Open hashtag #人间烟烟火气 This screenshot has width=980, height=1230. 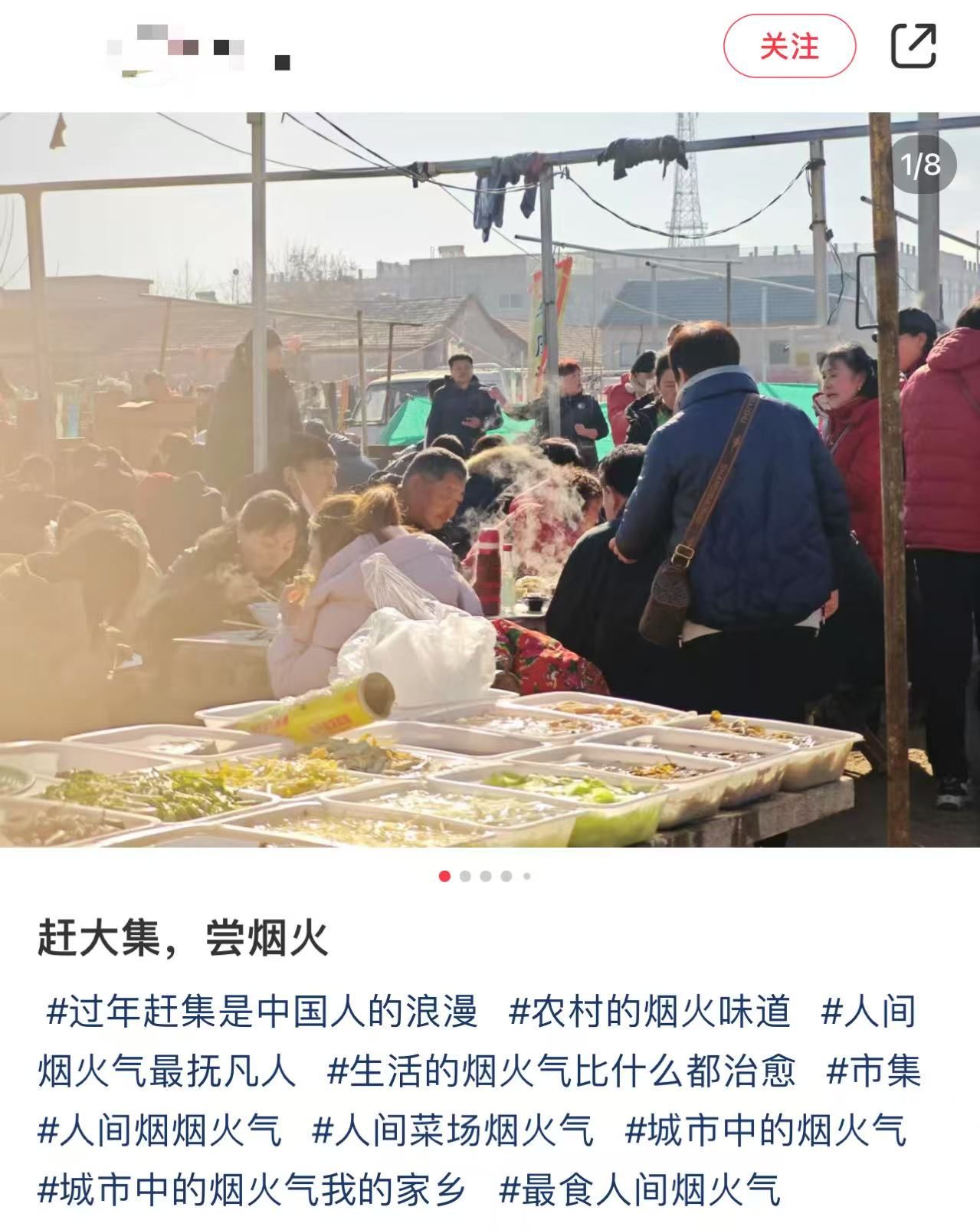(159, 1130)
